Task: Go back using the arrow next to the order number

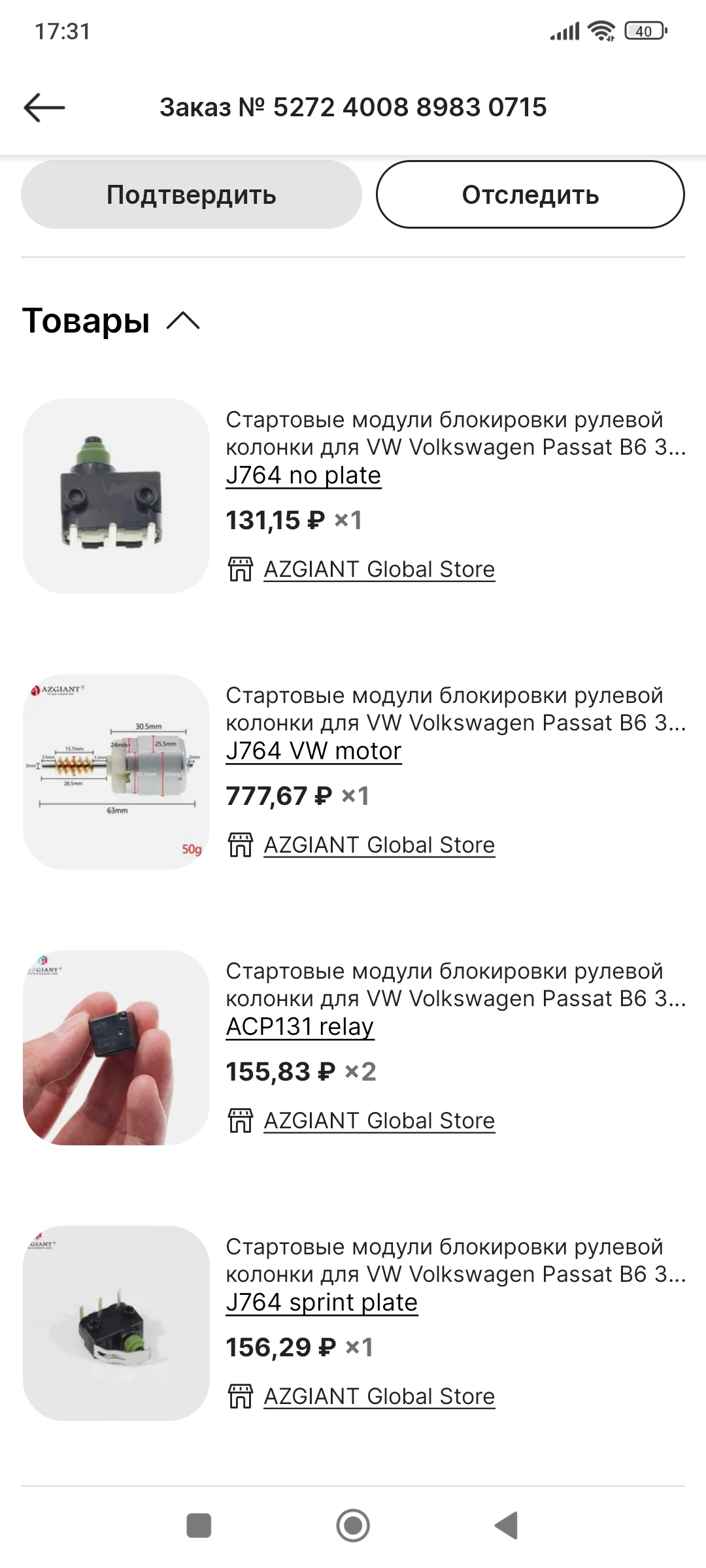Action: pyautogui.click(x=44, y=107)
